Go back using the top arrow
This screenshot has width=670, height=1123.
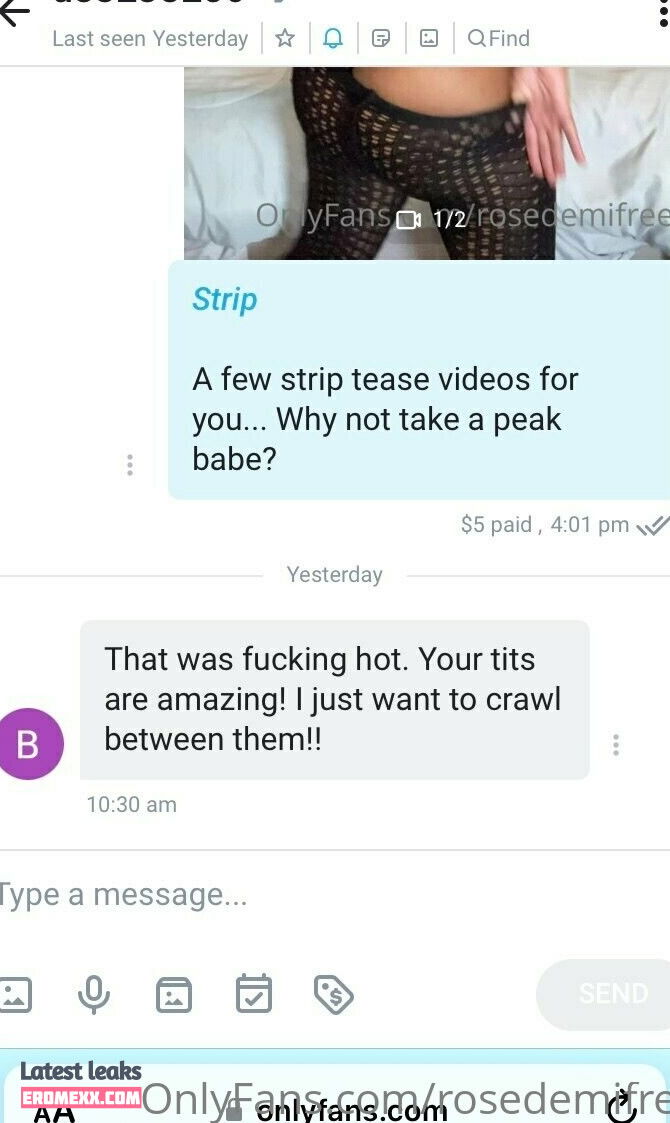point(14,10)
